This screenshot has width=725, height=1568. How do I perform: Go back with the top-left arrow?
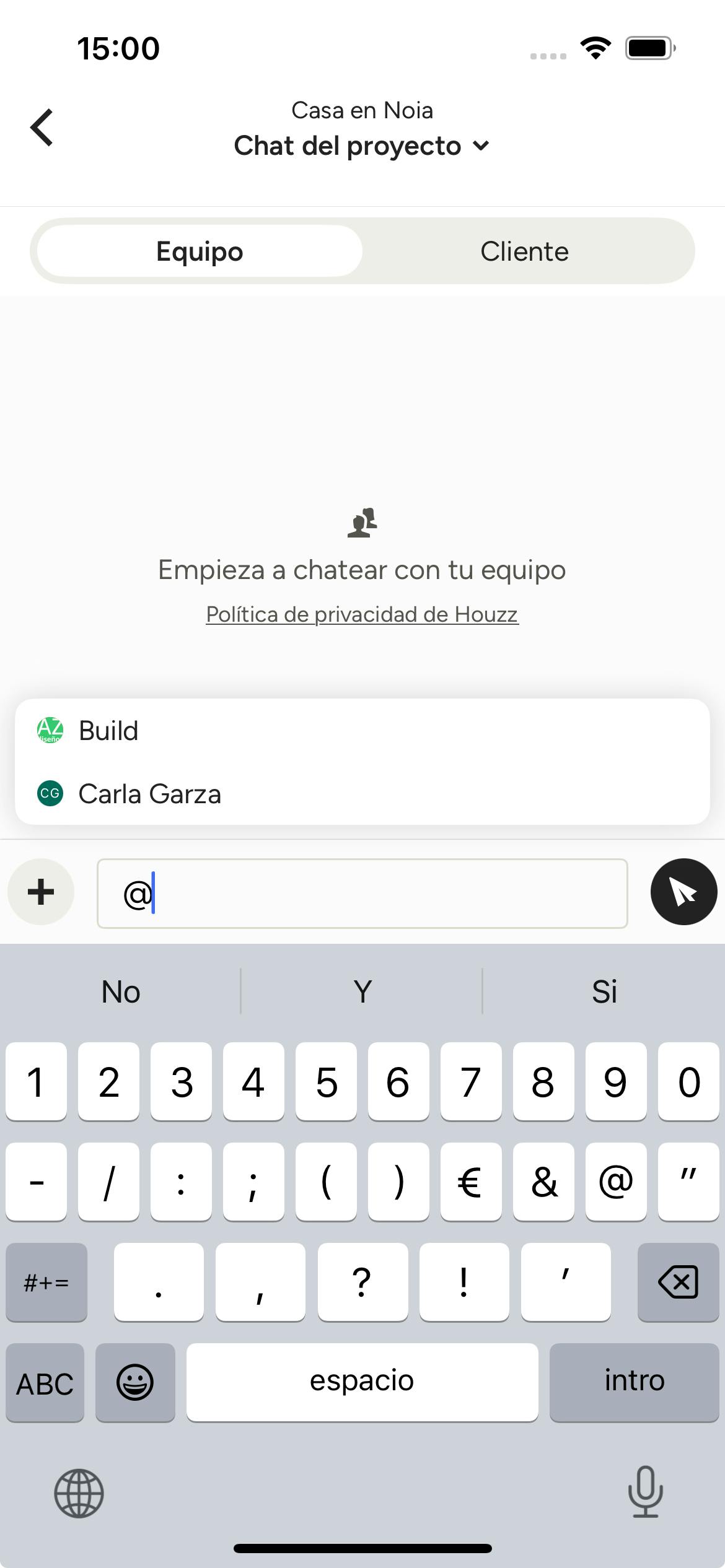pos(42,128)
